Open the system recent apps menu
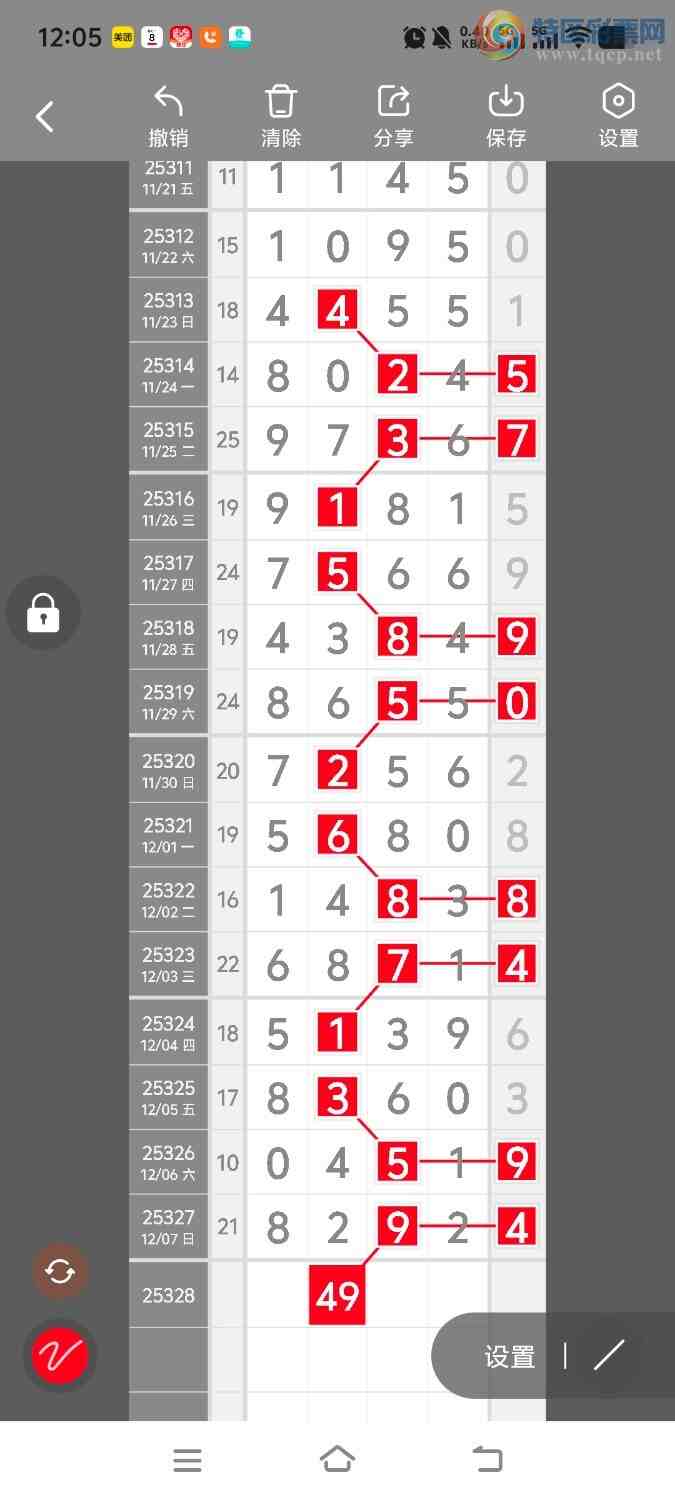This screenshot has width=675, height=1500. pos(187,1461)
